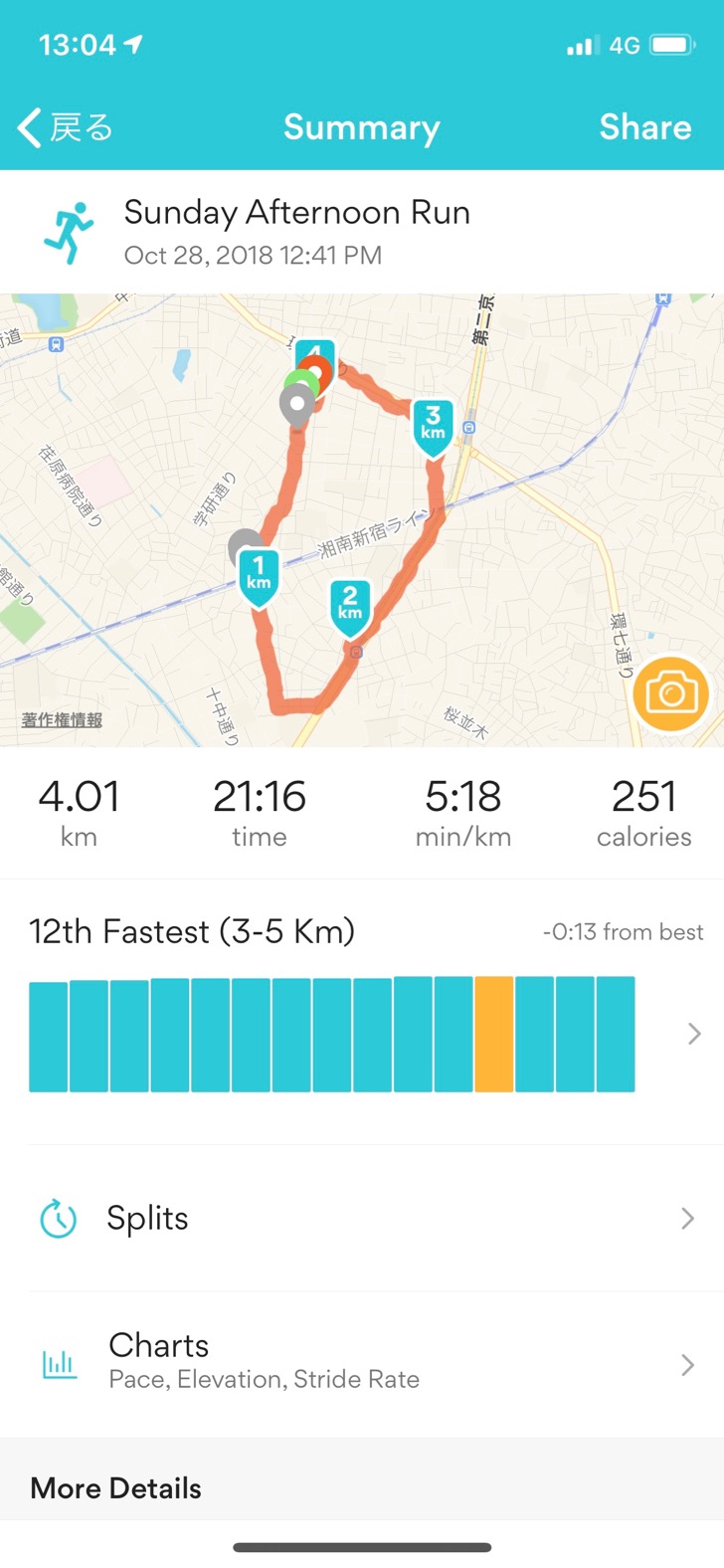This screenshot has height=1568, width=724.
Task: Expand the 12th Fastest ranking chevron
Action: coord(693,1035)
